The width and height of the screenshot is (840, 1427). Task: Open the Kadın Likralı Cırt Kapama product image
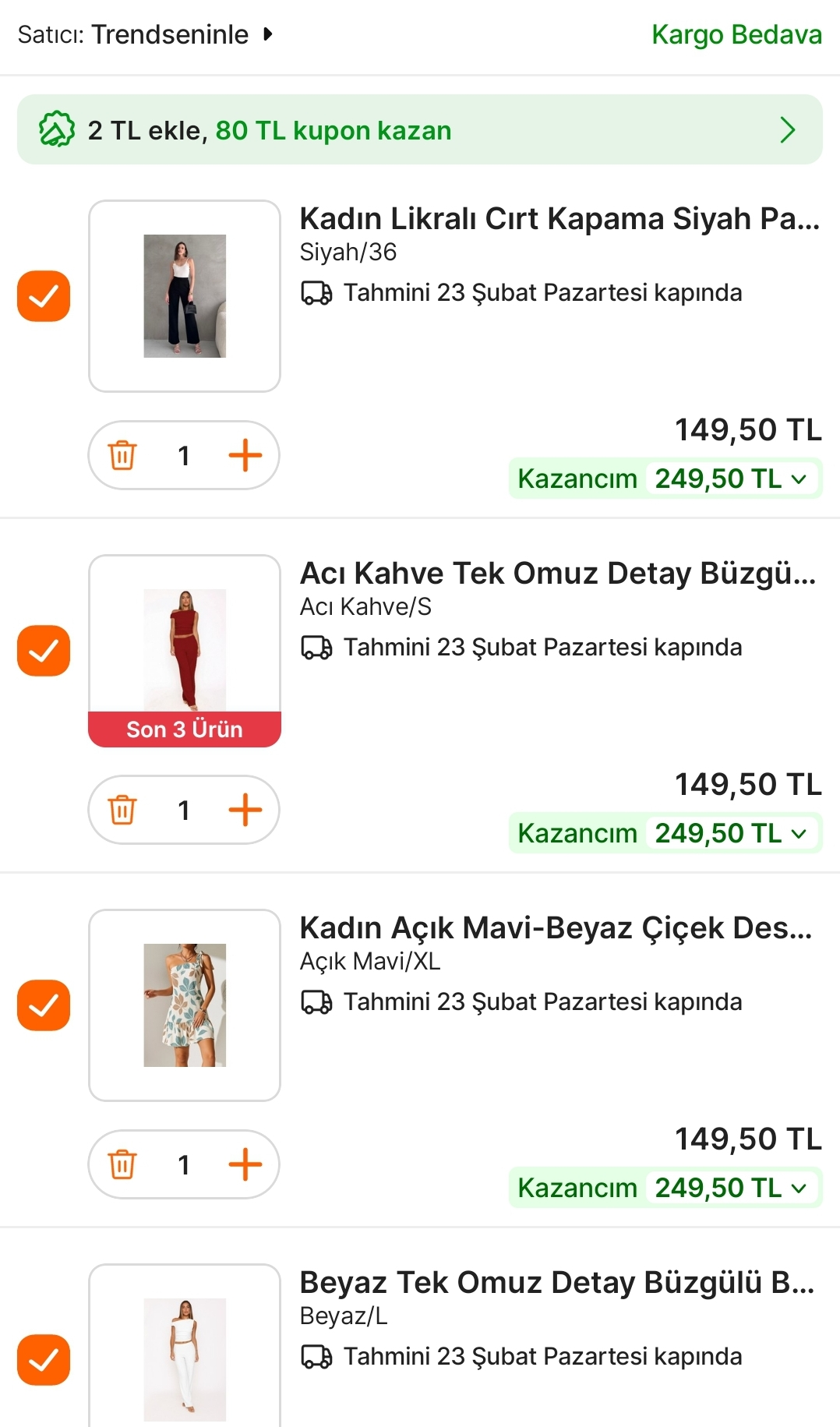coord(185,296)
